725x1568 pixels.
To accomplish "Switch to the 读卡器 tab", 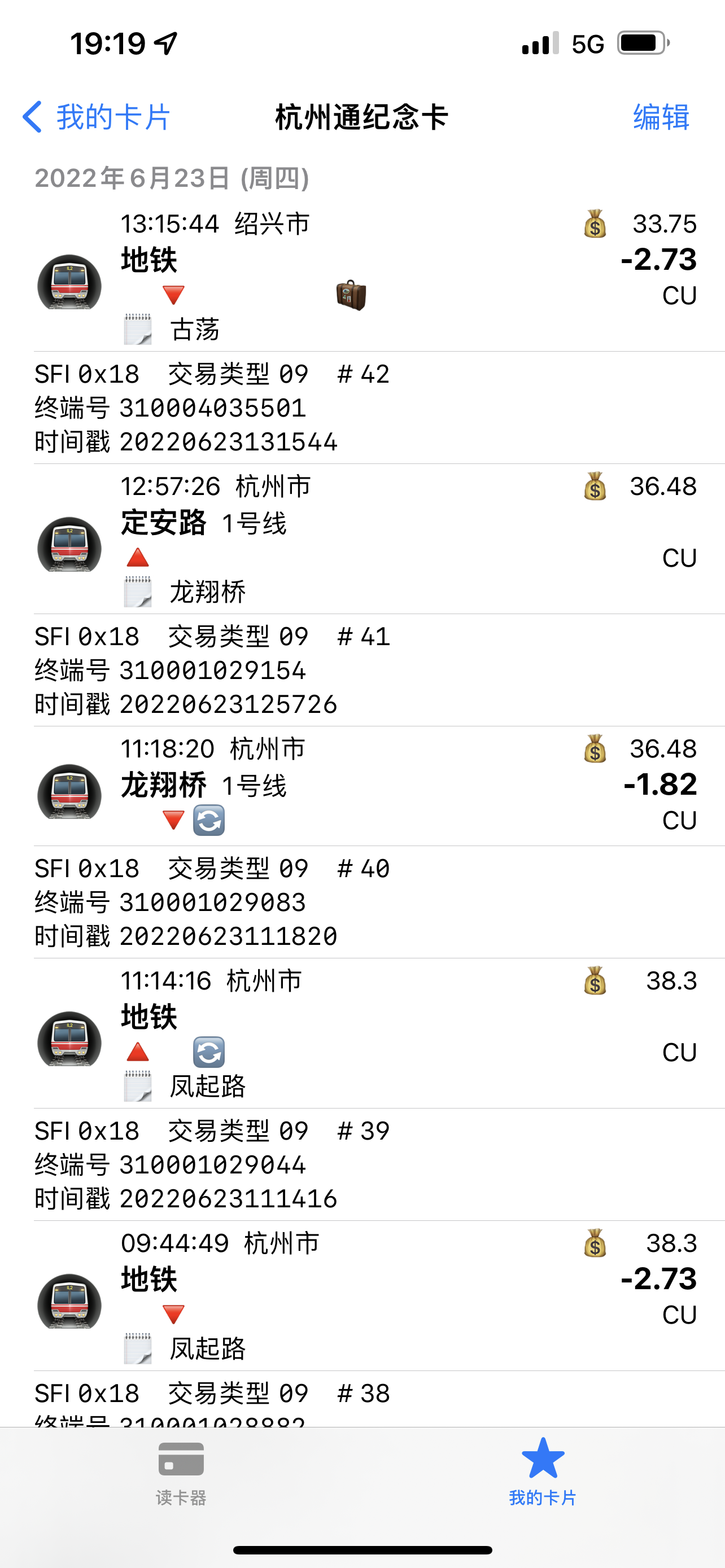I will pos(181,1473).
